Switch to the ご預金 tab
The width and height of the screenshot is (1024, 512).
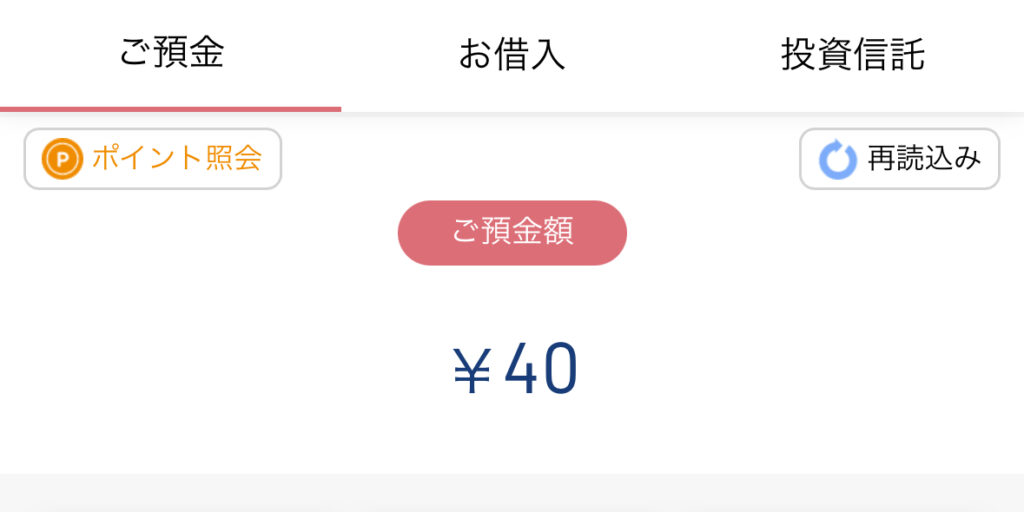point(171,54)
